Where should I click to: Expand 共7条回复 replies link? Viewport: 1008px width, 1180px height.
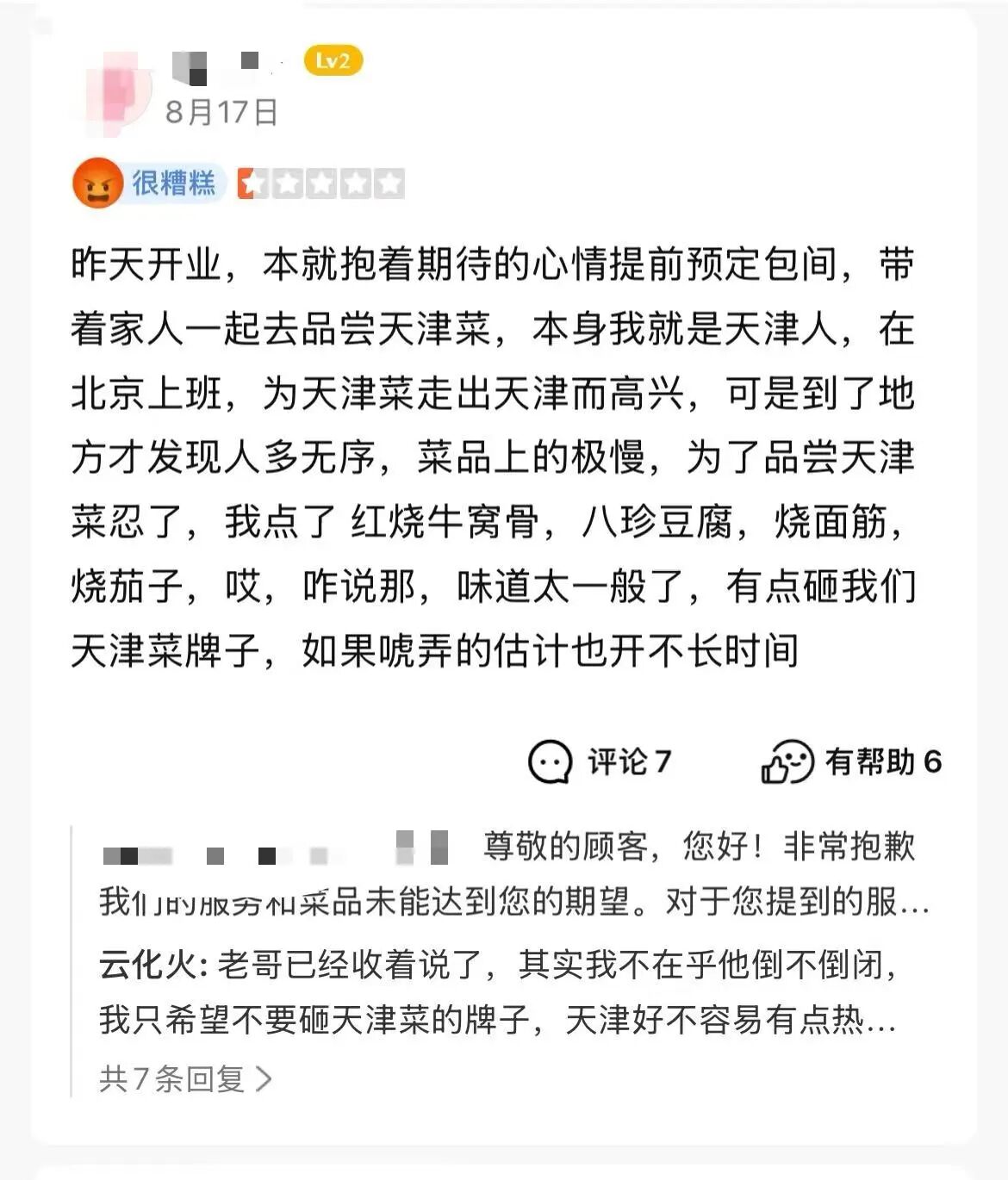[186, 1078]
